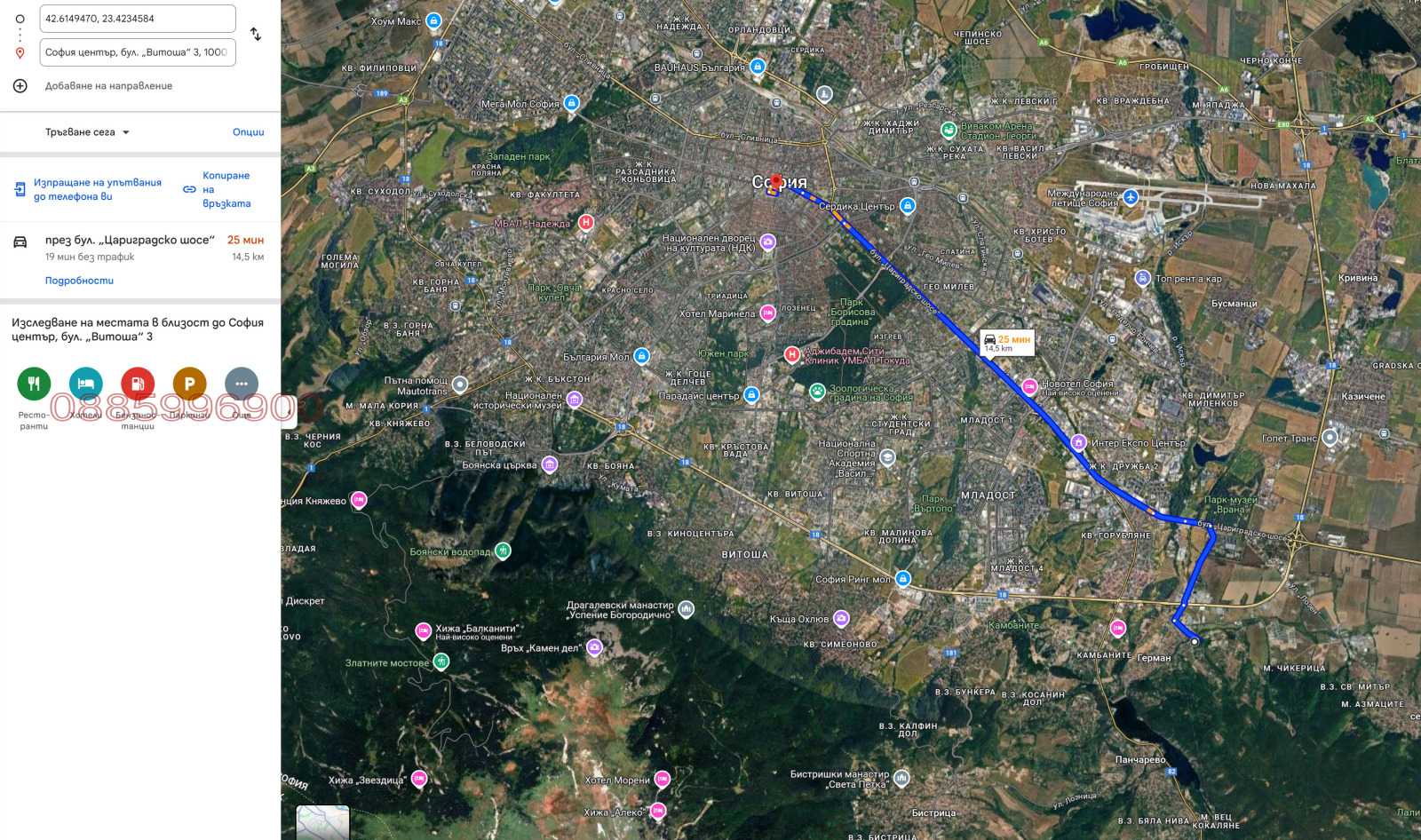Open the Тръгване сега departure dropdown
This screenshot has width=1421, height=840.
[x=87, y=132]
